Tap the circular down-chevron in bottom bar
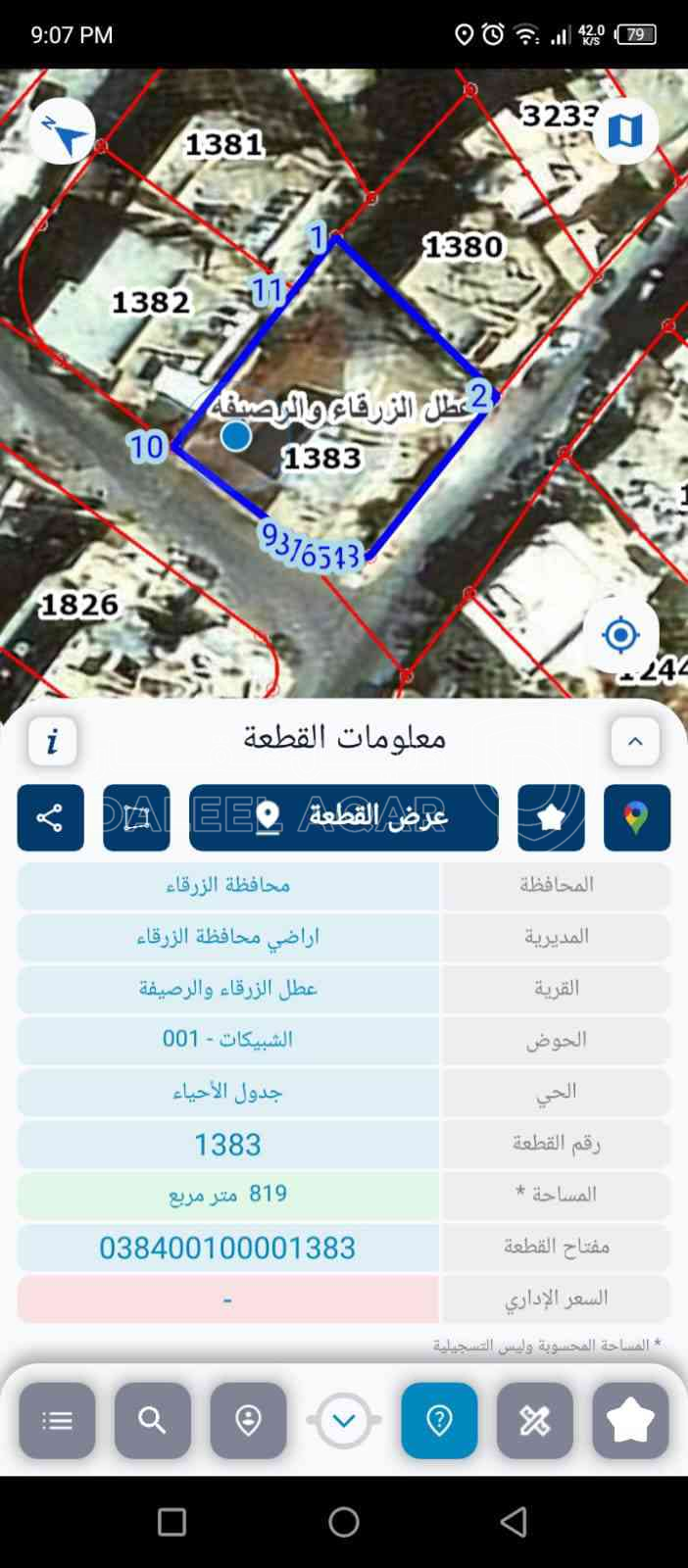The height and width of the screenshot is (1568, 688). (344, 1420)
